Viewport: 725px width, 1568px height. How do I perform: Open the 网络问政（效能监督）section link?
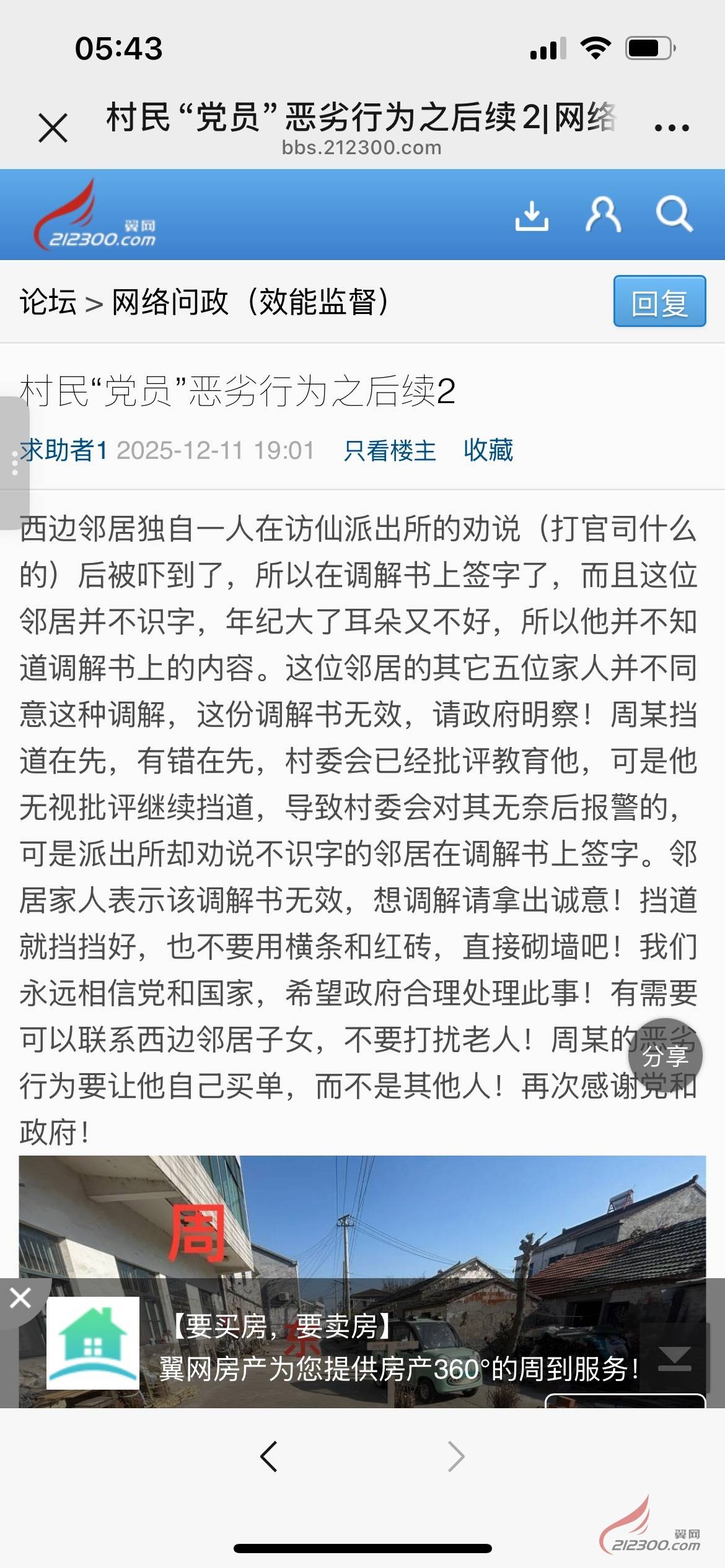[250, 302]
